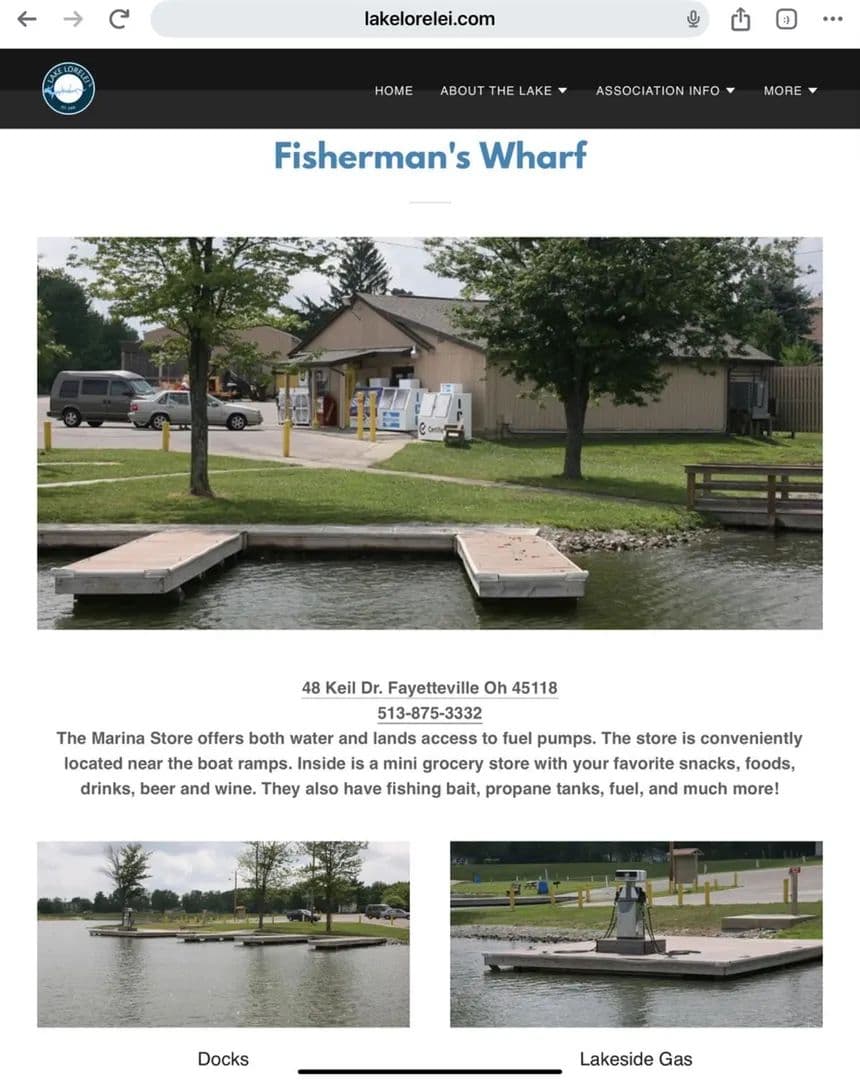Screen dimensions: 860x1080
Task: Reload the lakelorelei.com page
Action: (x=119, y=19)
